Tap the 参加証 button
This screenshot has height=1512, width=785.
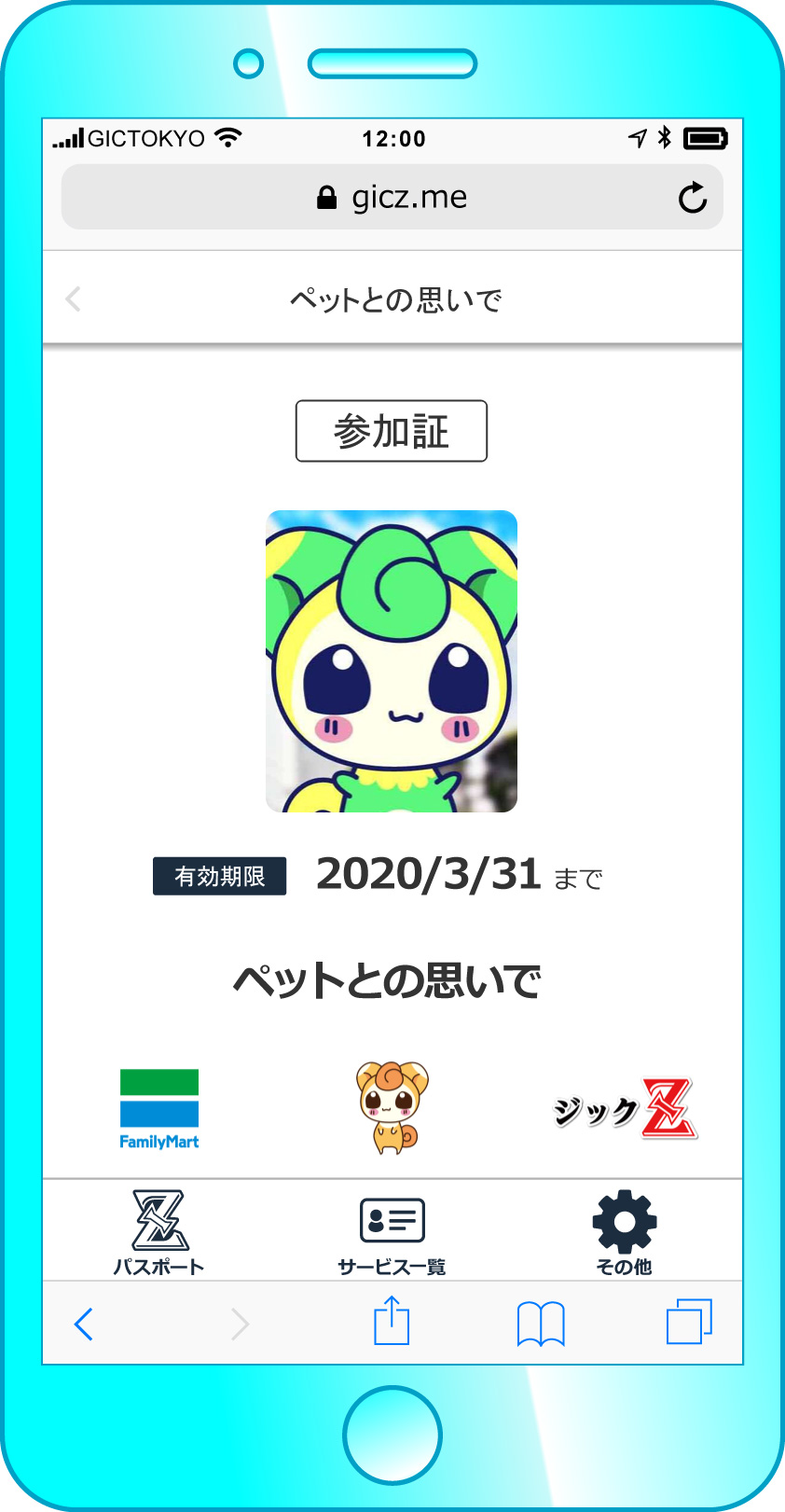(392, 431)
